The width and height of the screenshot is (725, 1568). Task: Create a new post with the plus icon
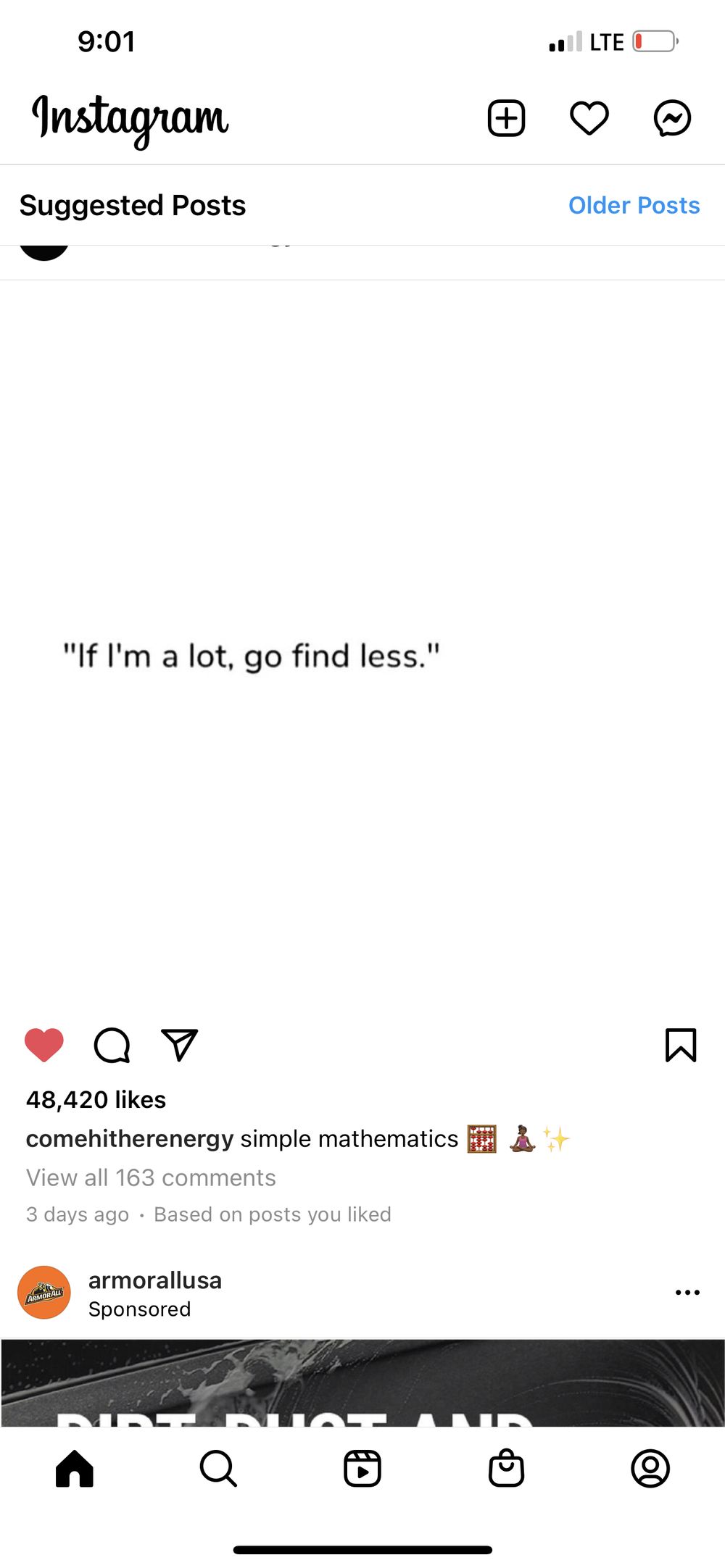pos(506,118)
